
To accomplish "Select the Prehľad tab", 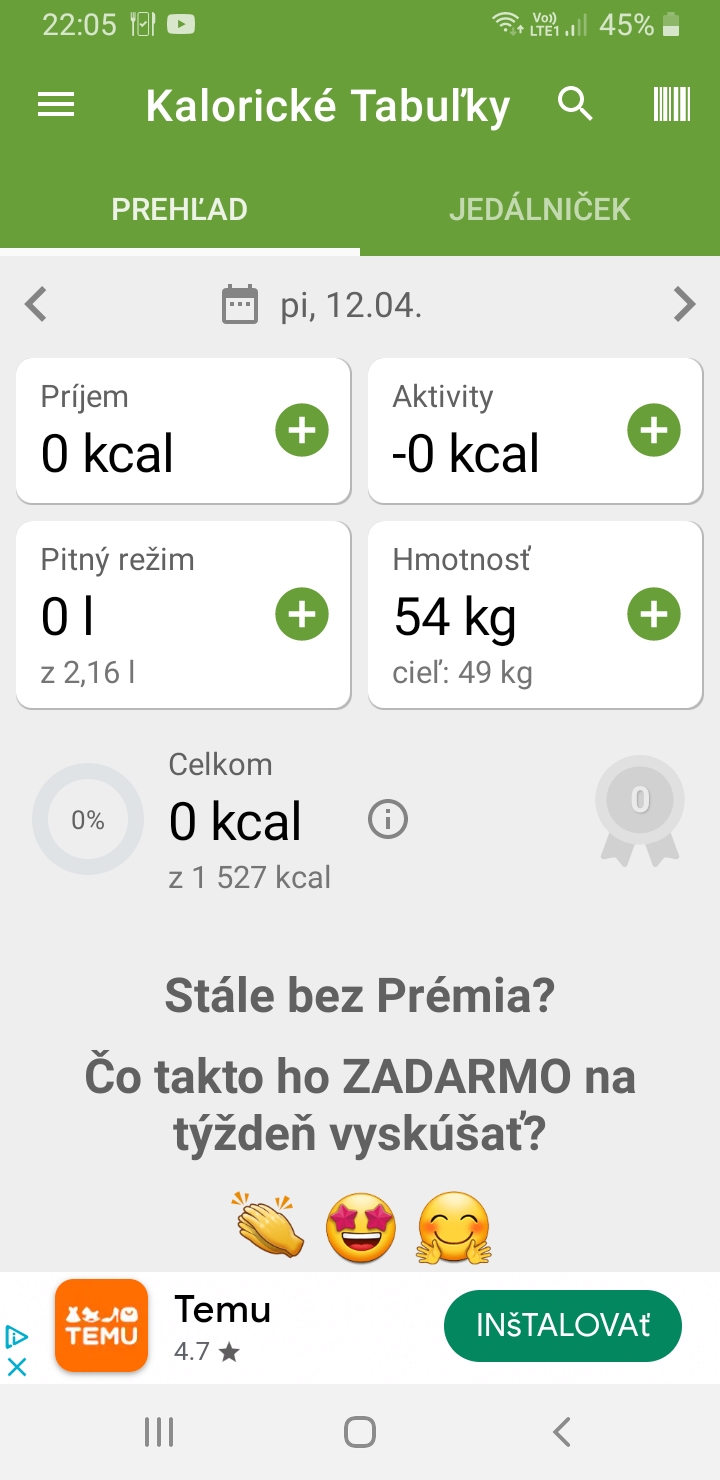I will (180, 209).
